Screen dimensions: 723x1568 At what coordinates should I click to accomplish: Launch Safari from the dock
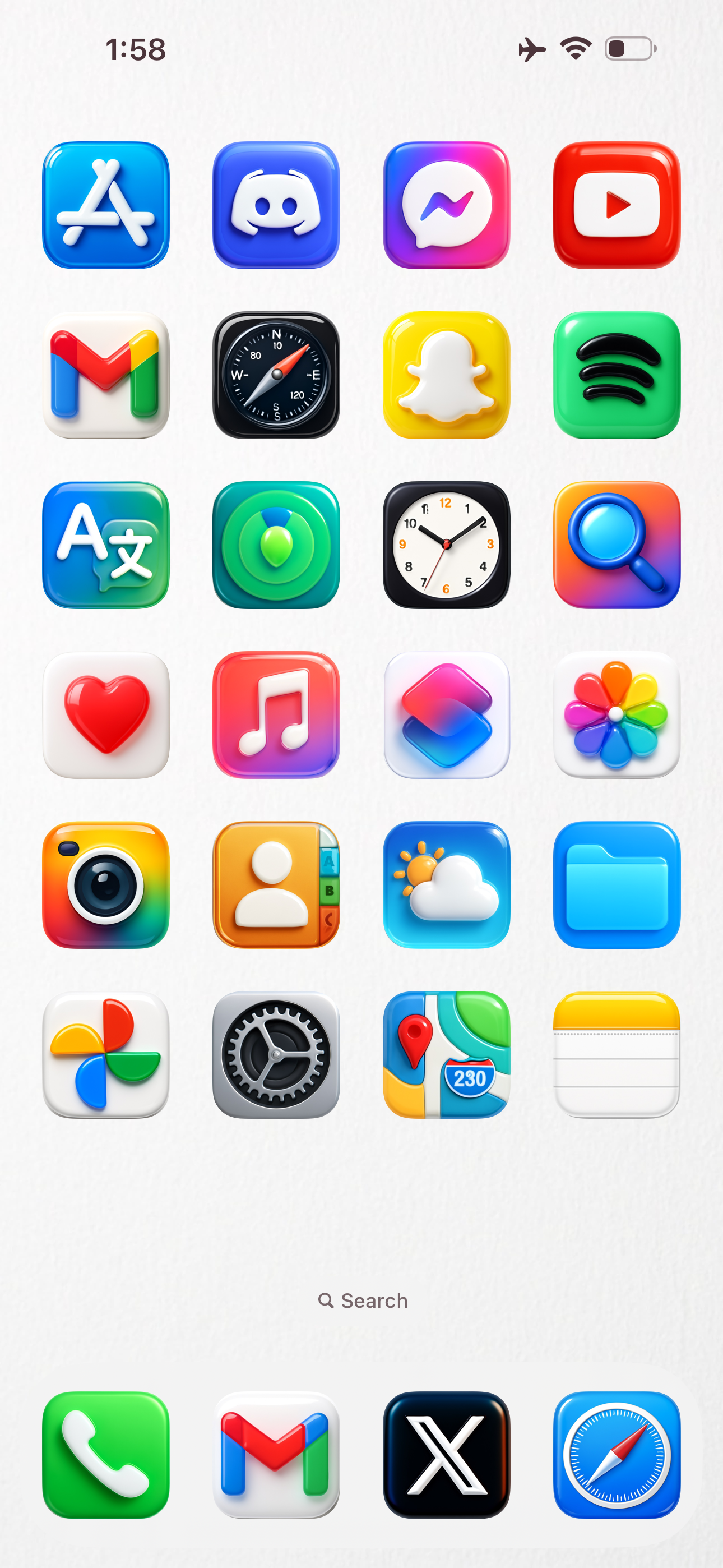[617, 1454]
